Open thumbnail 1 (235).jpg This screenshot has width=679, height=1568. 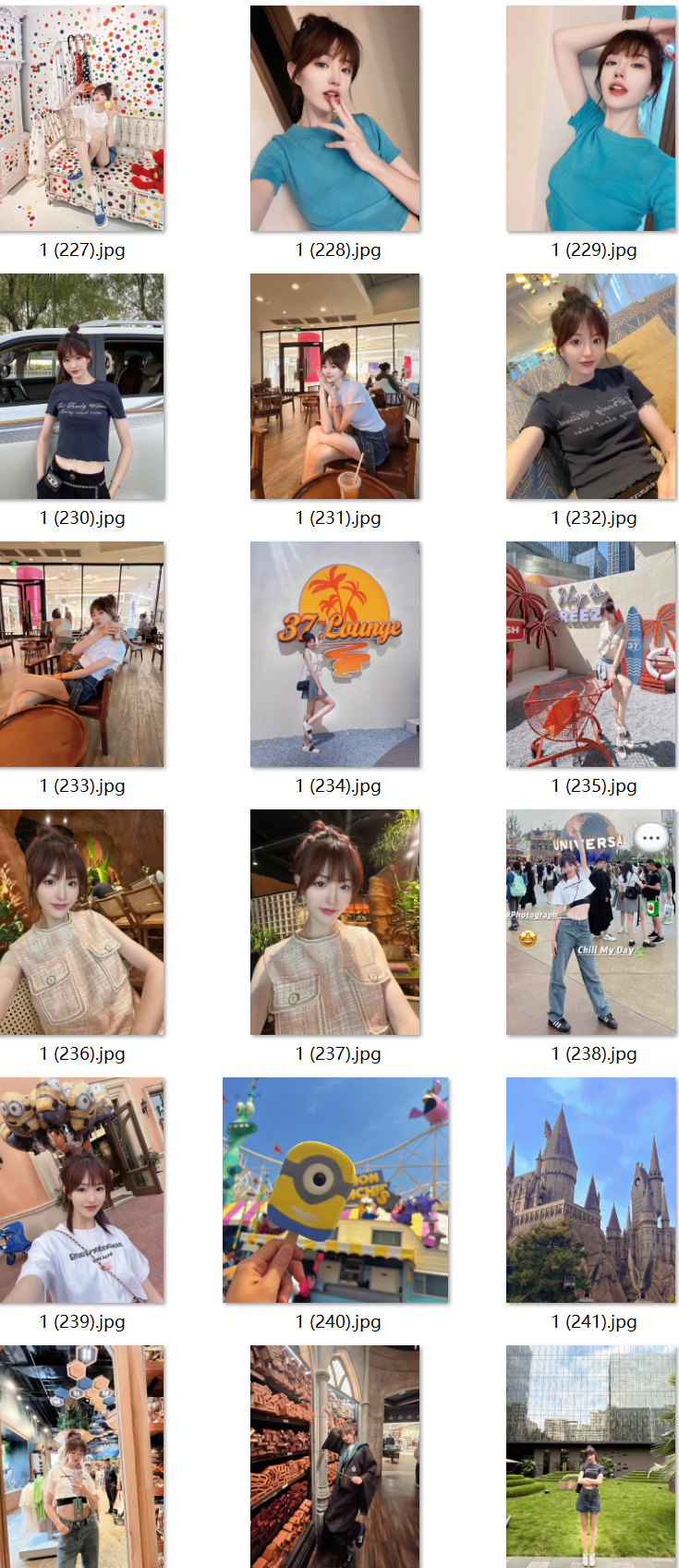coord(590,654)
